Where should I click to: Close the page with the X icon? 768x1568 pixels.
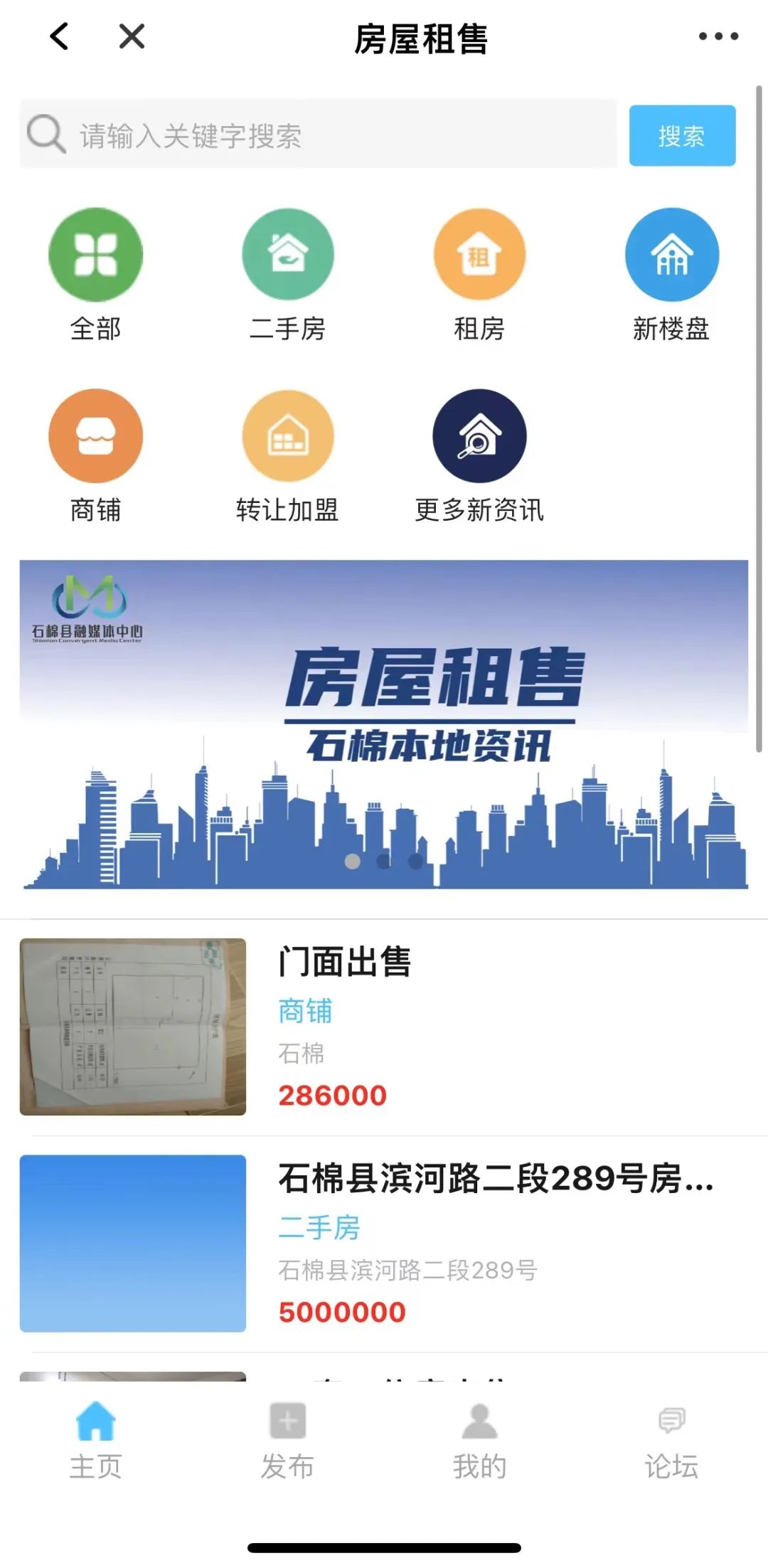(132, 36)
